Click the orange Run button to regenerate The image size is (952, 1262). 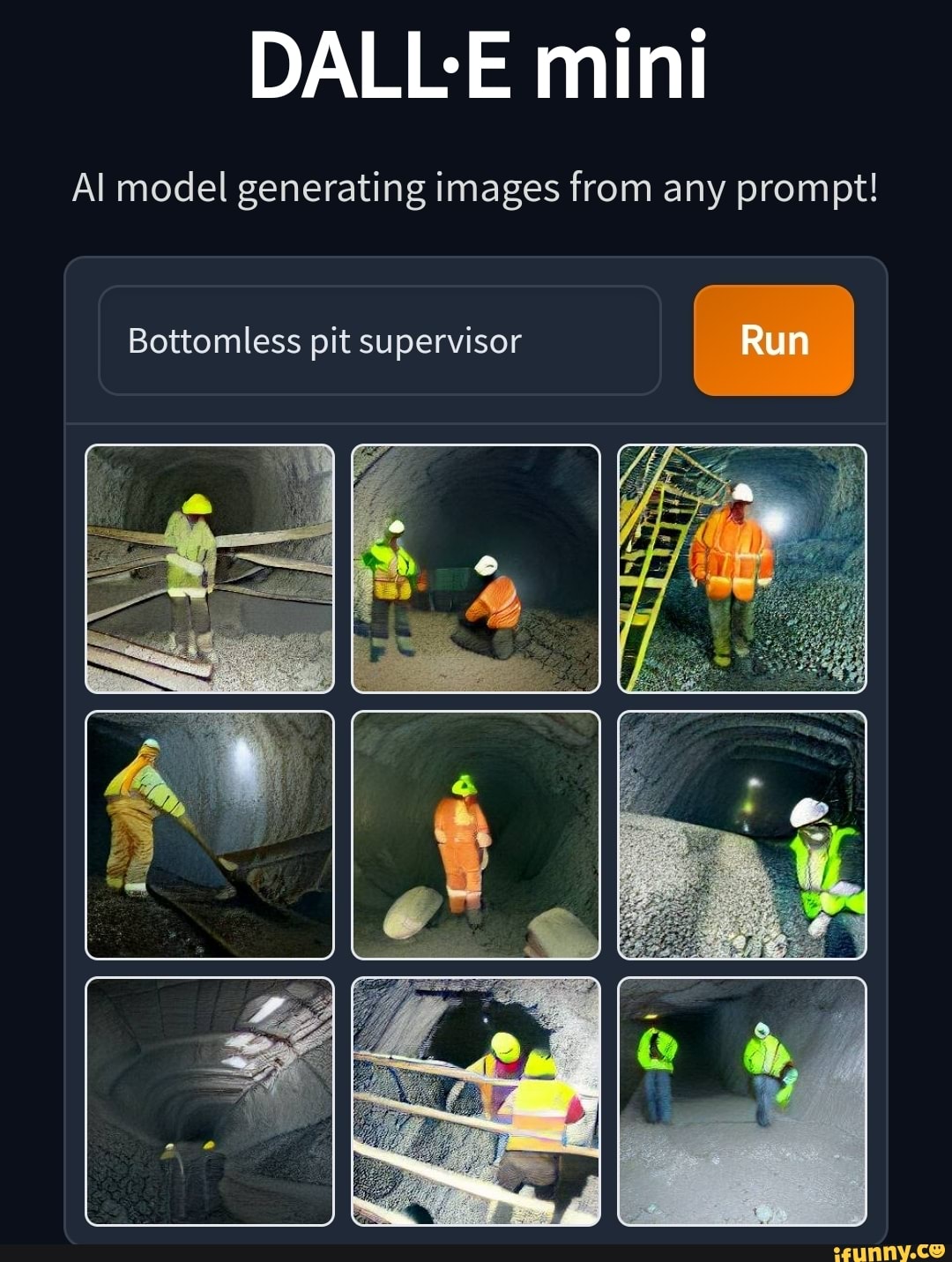pos(773,340)
